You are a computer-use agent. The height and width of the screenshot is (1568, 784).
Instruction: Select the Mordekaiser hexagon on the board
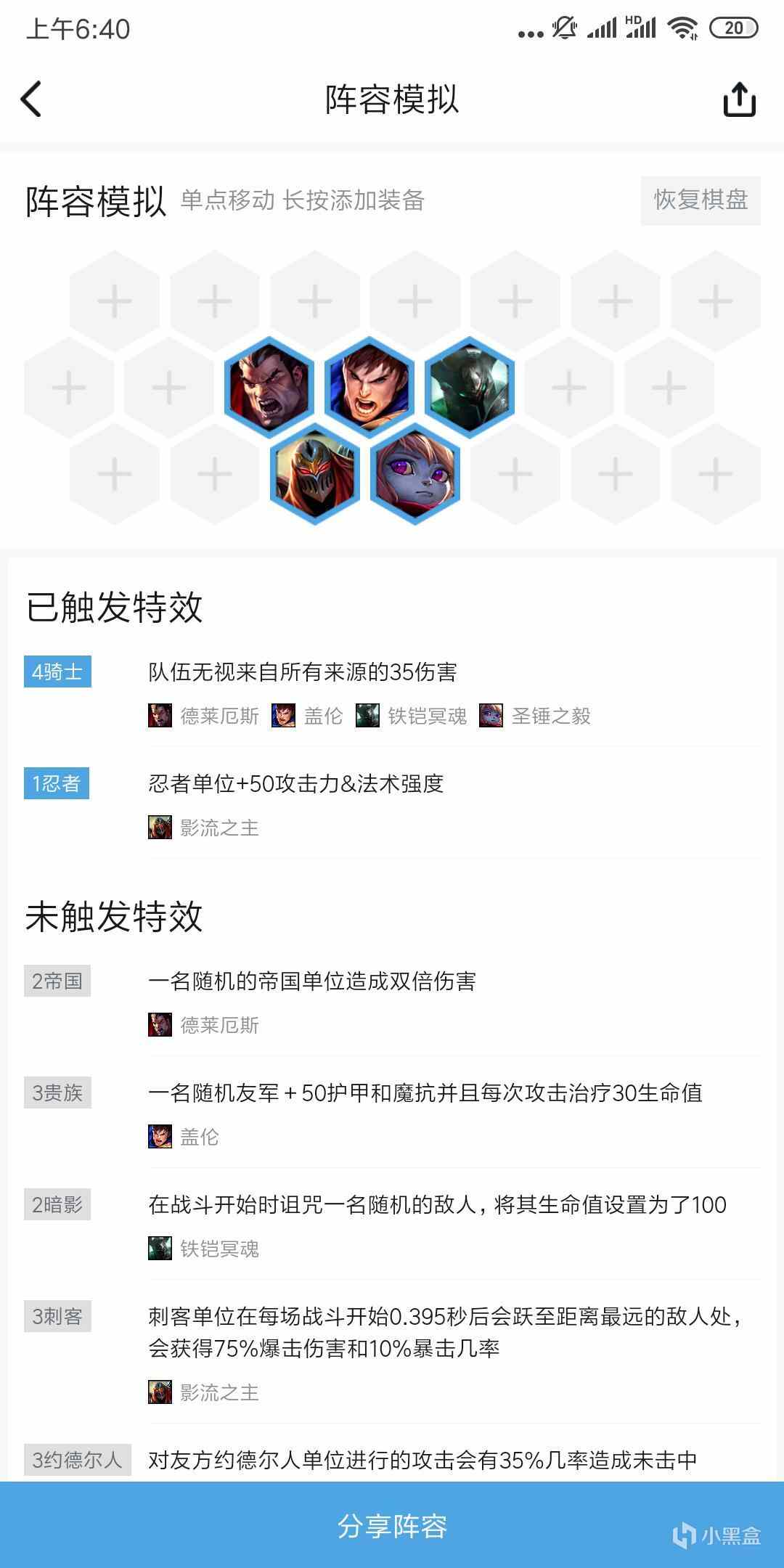coord(470,388)
